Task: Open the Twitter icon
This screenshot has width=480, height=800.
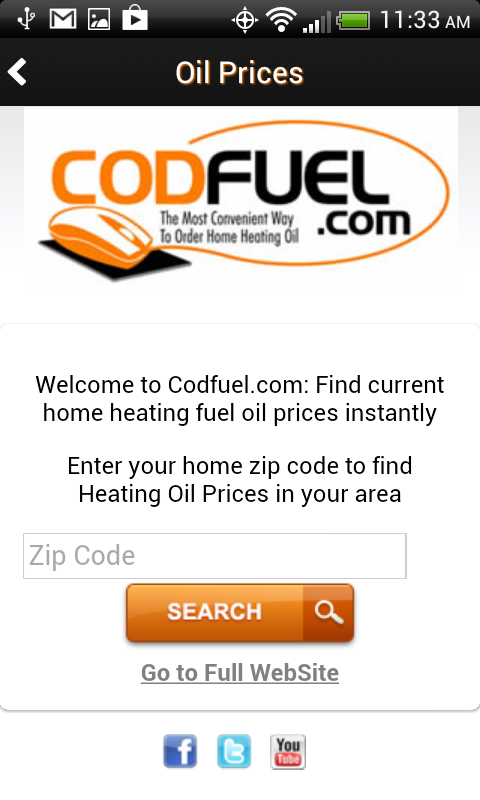Action: (x=234, y=751)
